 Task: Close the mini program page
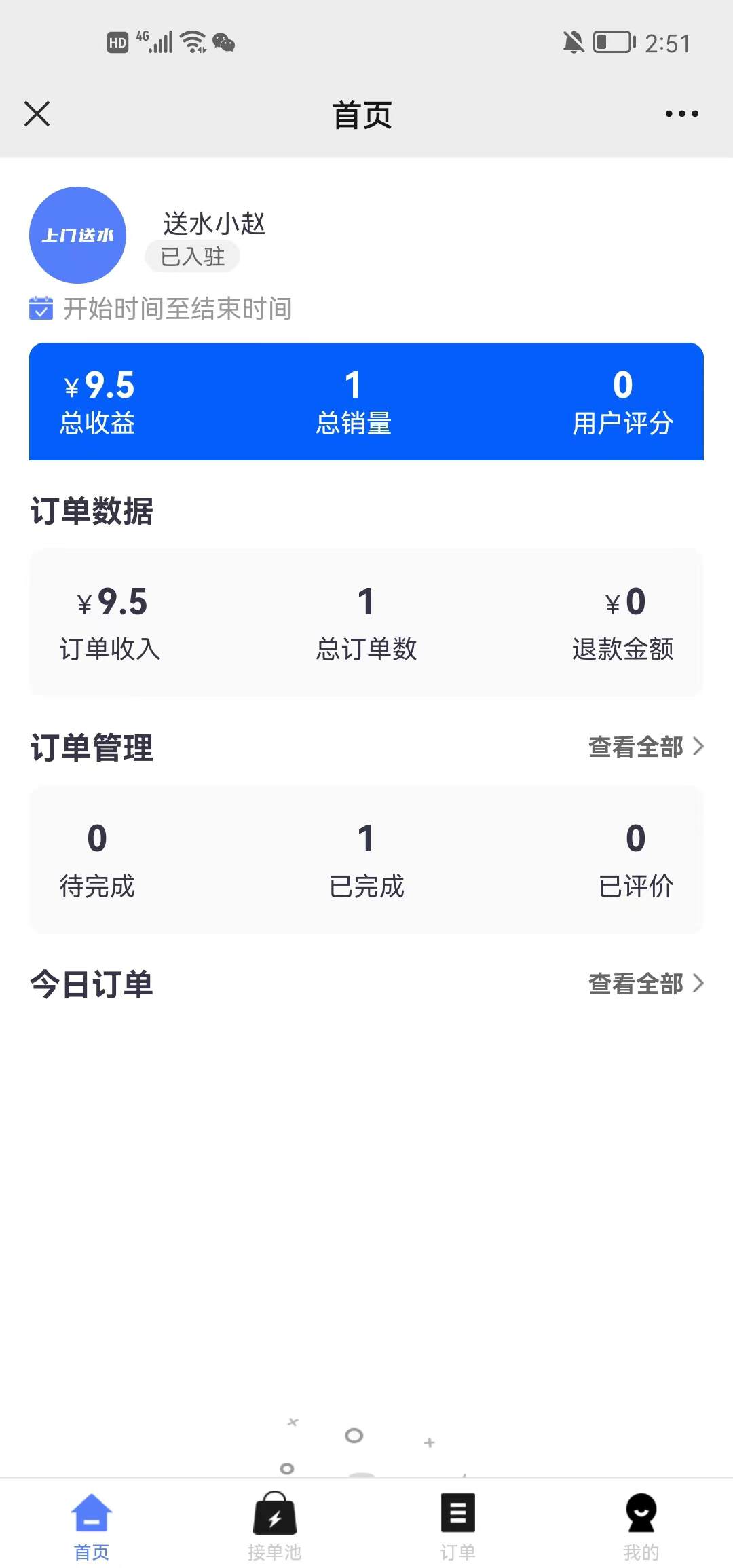[37, 114]
